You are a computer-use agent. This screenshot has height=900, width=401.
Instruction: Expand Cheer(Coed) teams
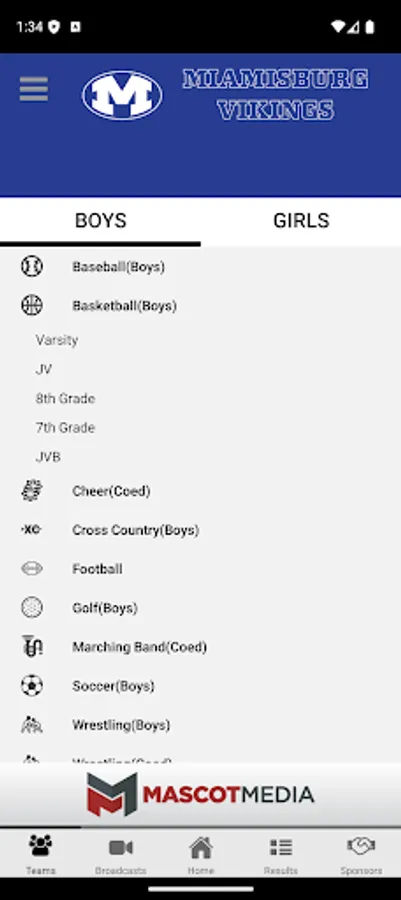click(x=200, y=491)
